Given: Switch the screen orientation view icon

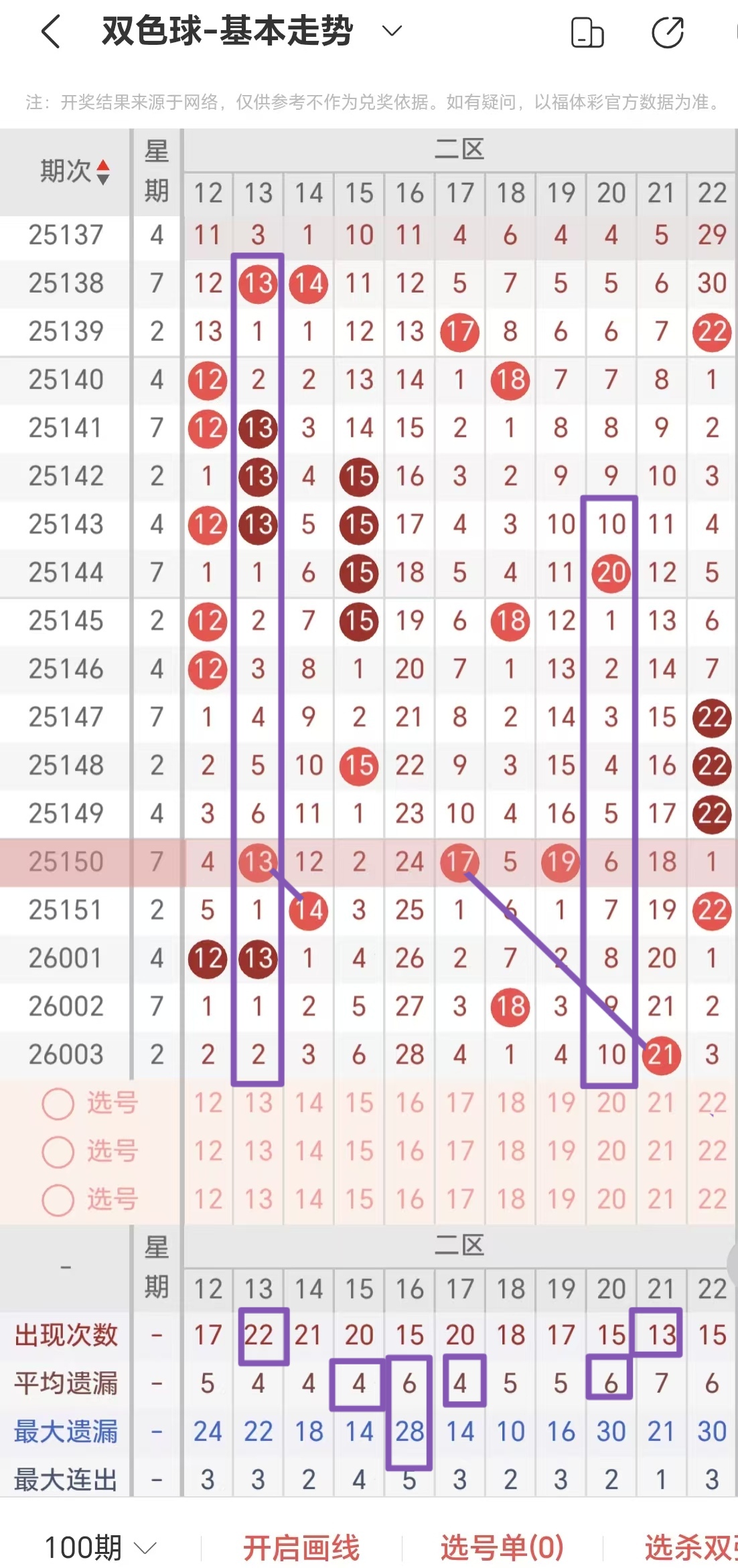Looking at the screenshot, I should 587,33.
